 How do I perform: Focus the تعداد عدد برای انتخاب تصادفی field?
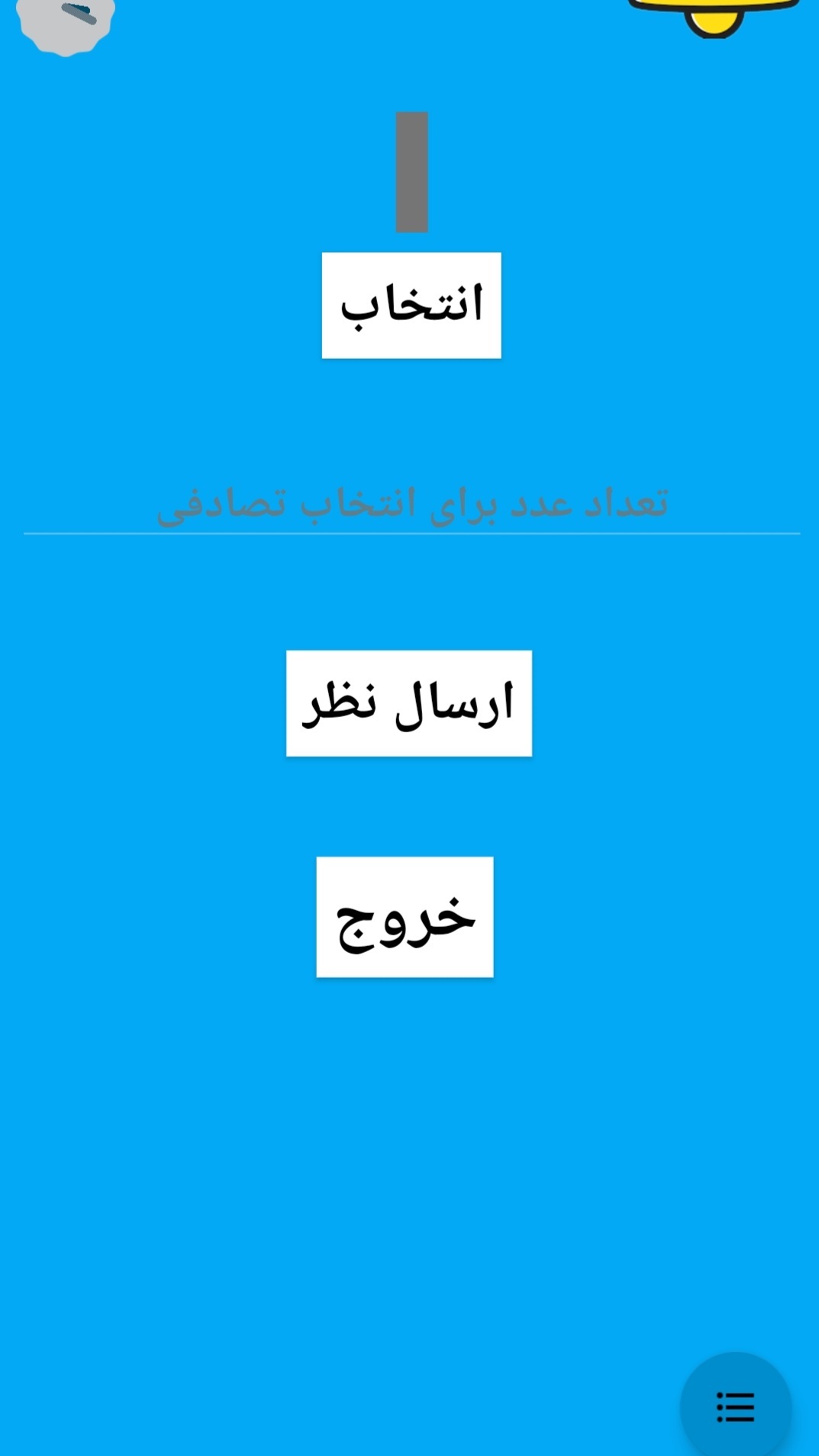pyautogui.click(x=411, y=504)
